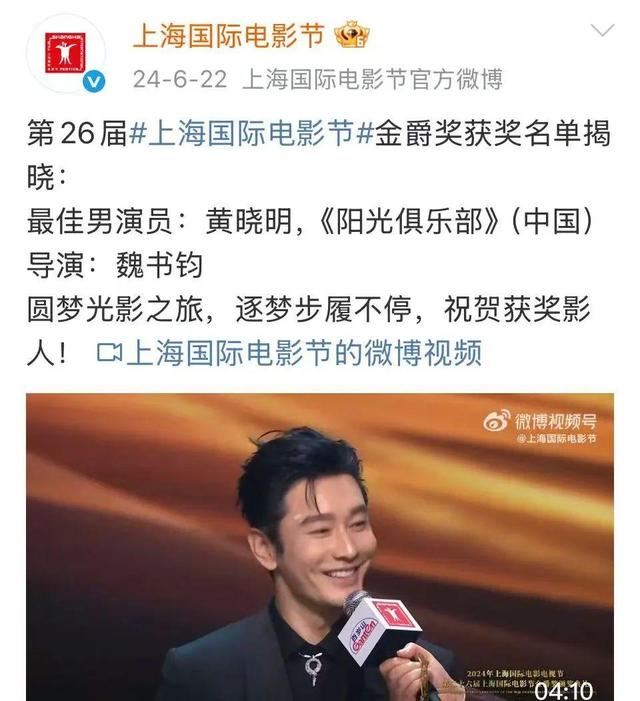Viewport: 640px width, 701px height.
Task: Open 上海国际电影节的微博视频 link
Action: click(290, 352)
